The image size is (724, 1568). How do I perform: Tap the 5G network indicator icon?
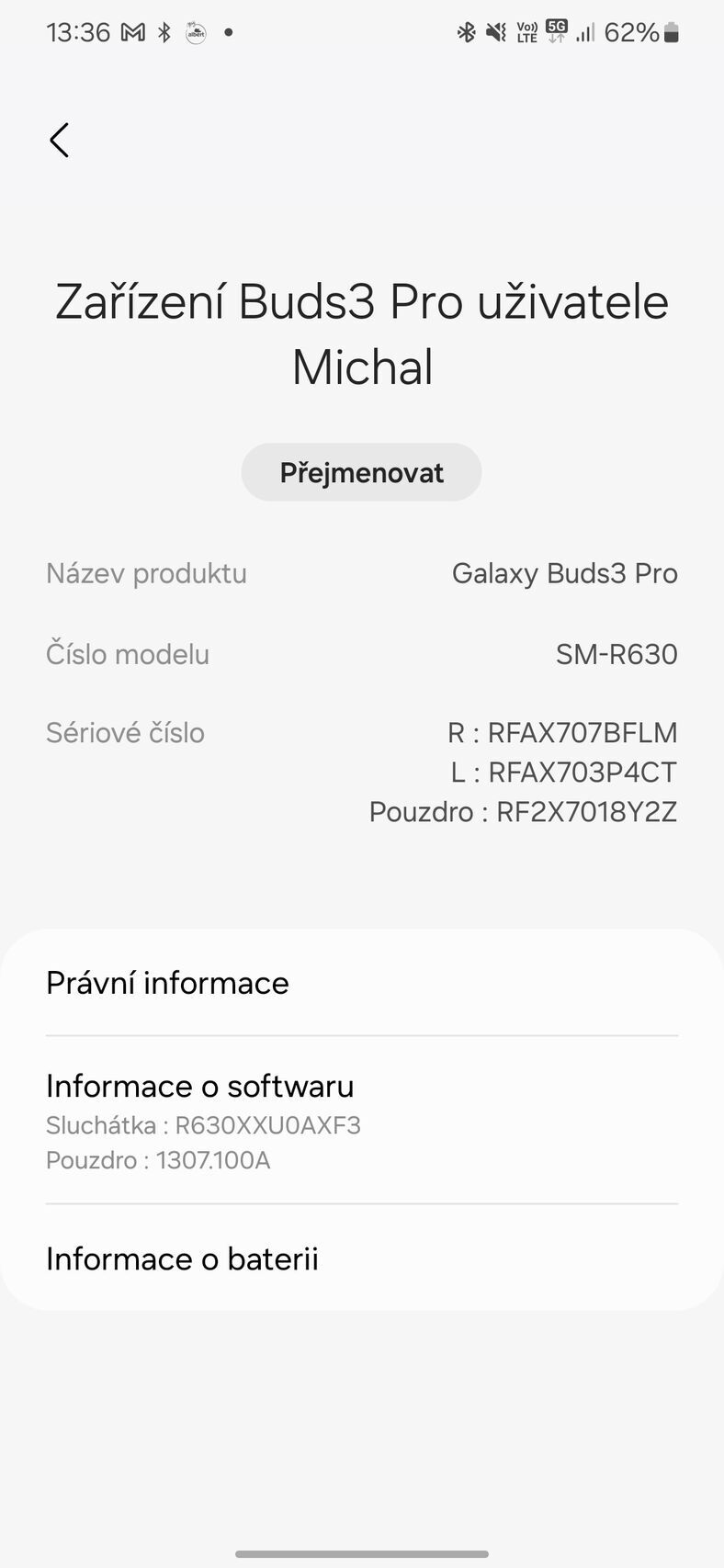click(x=555, y=32)
